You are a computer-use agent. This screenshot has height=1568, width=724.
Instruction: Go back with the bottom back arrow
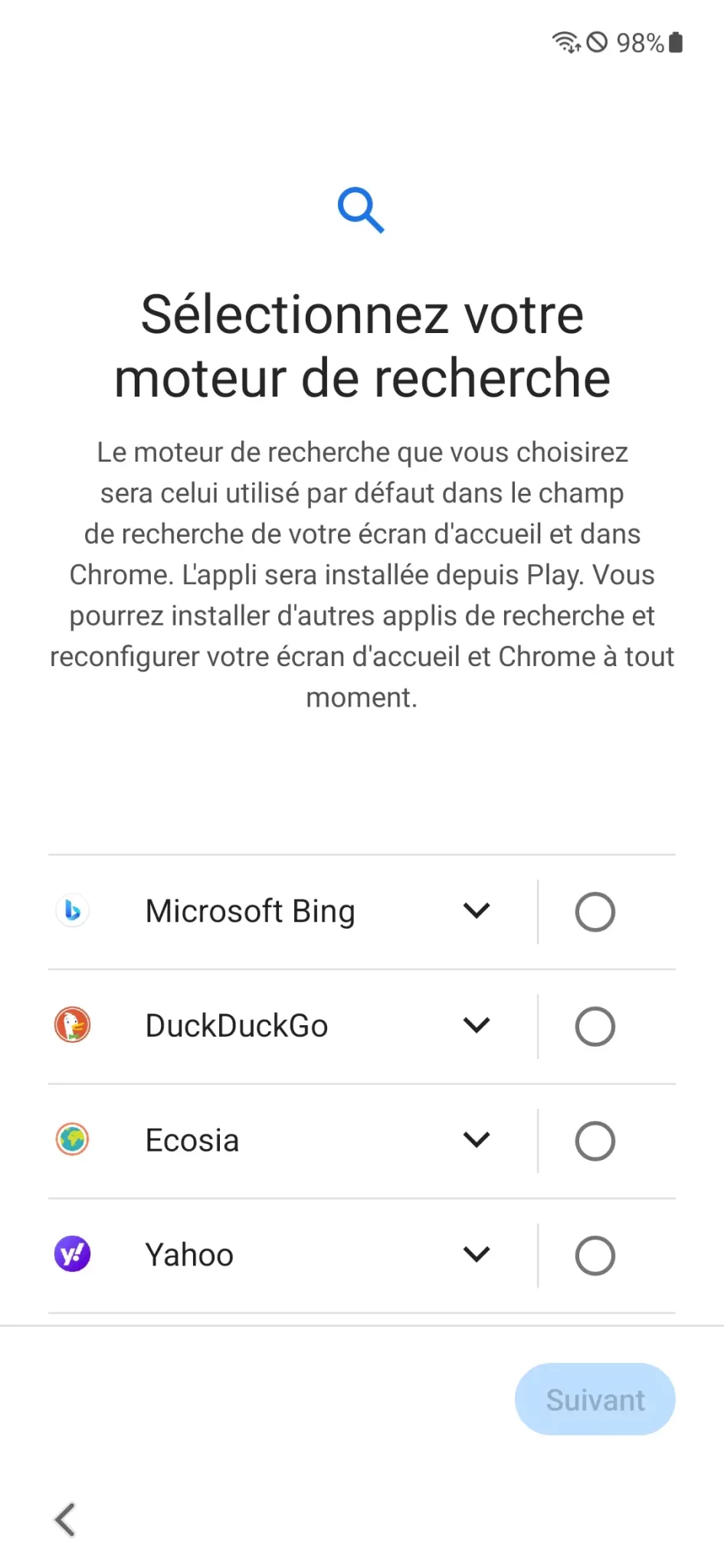pyautogui.click(x=65, y=1520)
